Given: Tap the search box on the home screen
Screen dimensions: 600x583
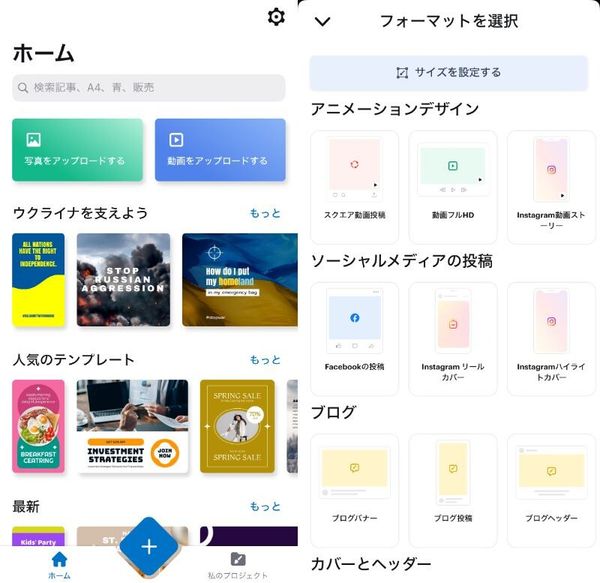Looking at the screenshot, I should coord(148,88).
